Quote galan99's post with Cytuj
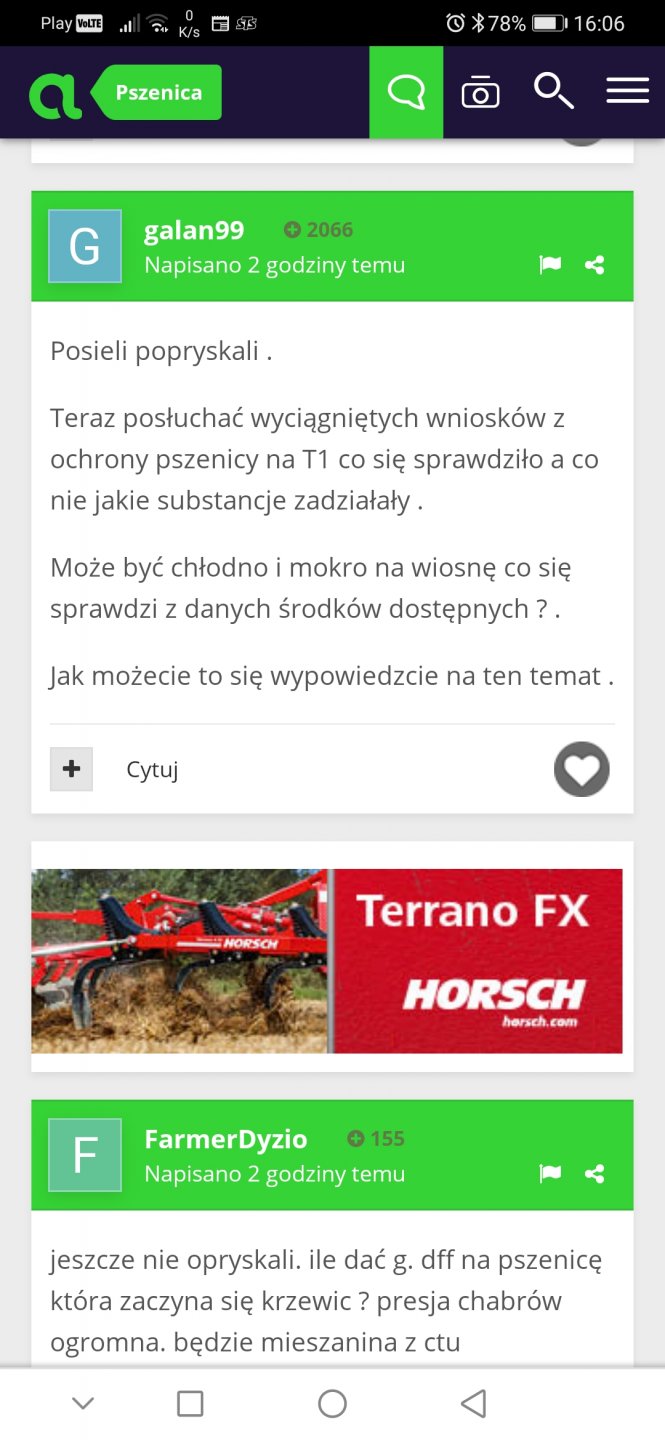Image resolution: width=665 pixels, height=1440 pixels. 152,770
